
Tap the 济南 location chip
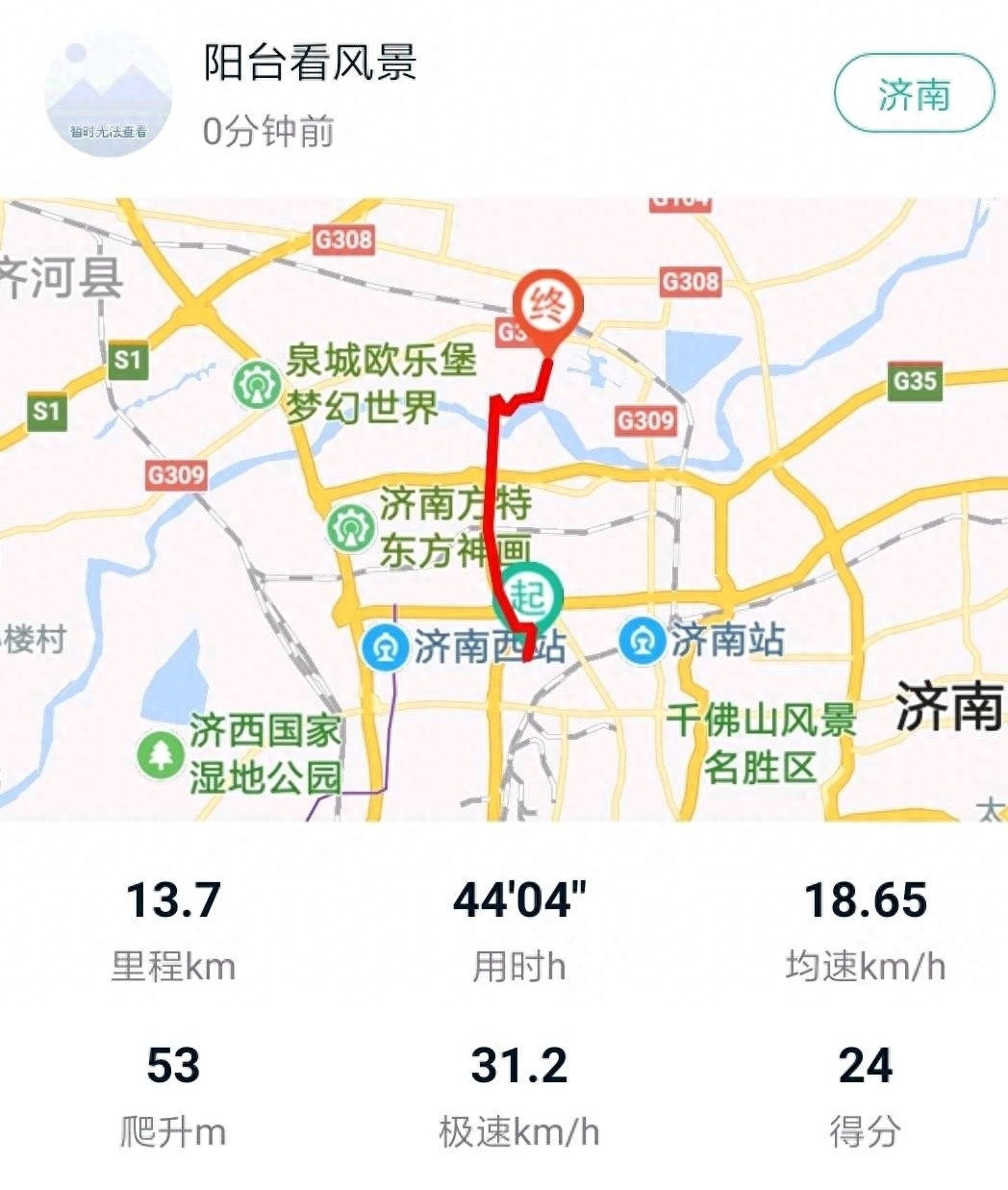913,94
